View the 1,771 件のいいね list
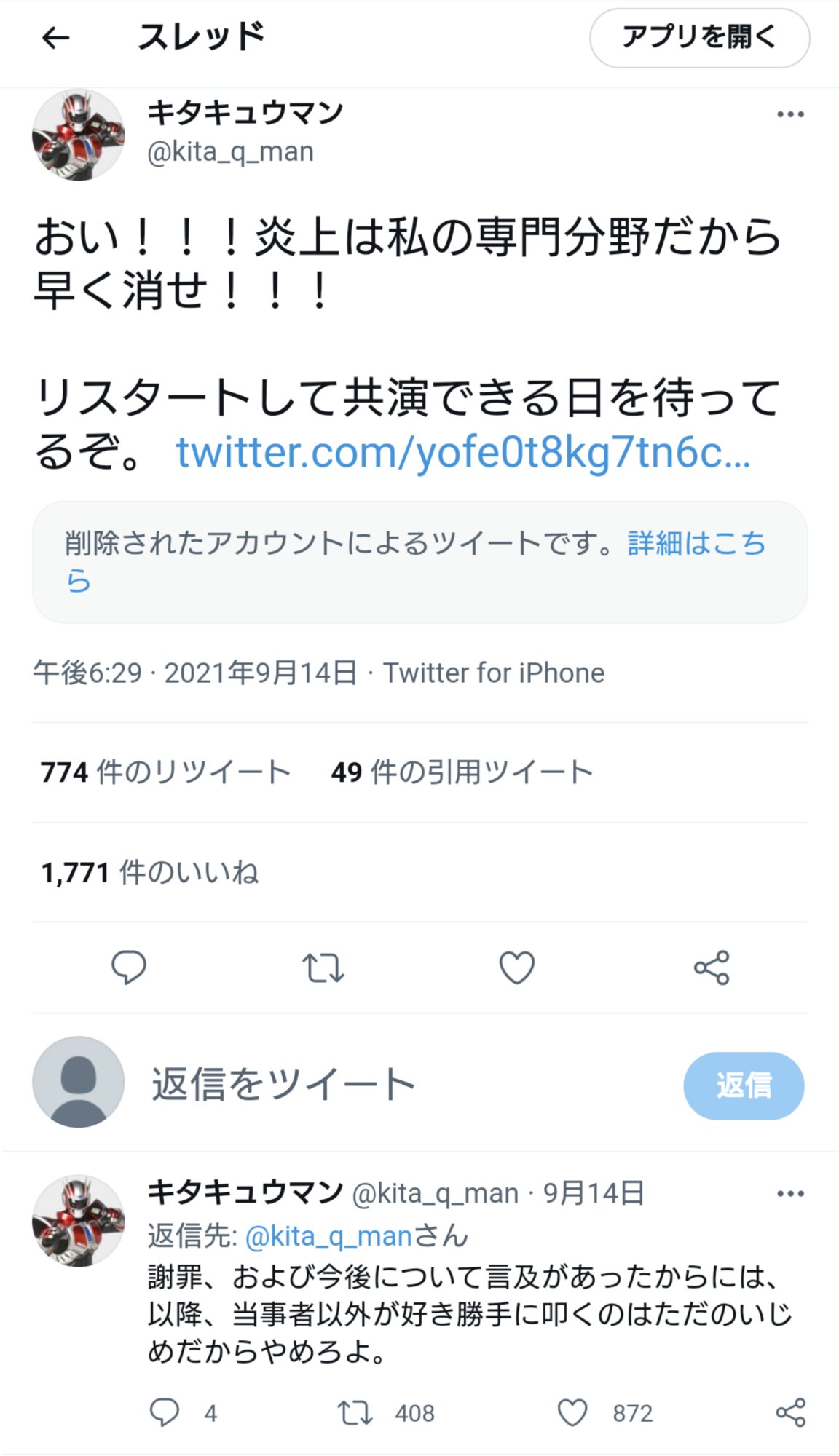This screenshot has height=1456, width=839. (x=149, y=872)
